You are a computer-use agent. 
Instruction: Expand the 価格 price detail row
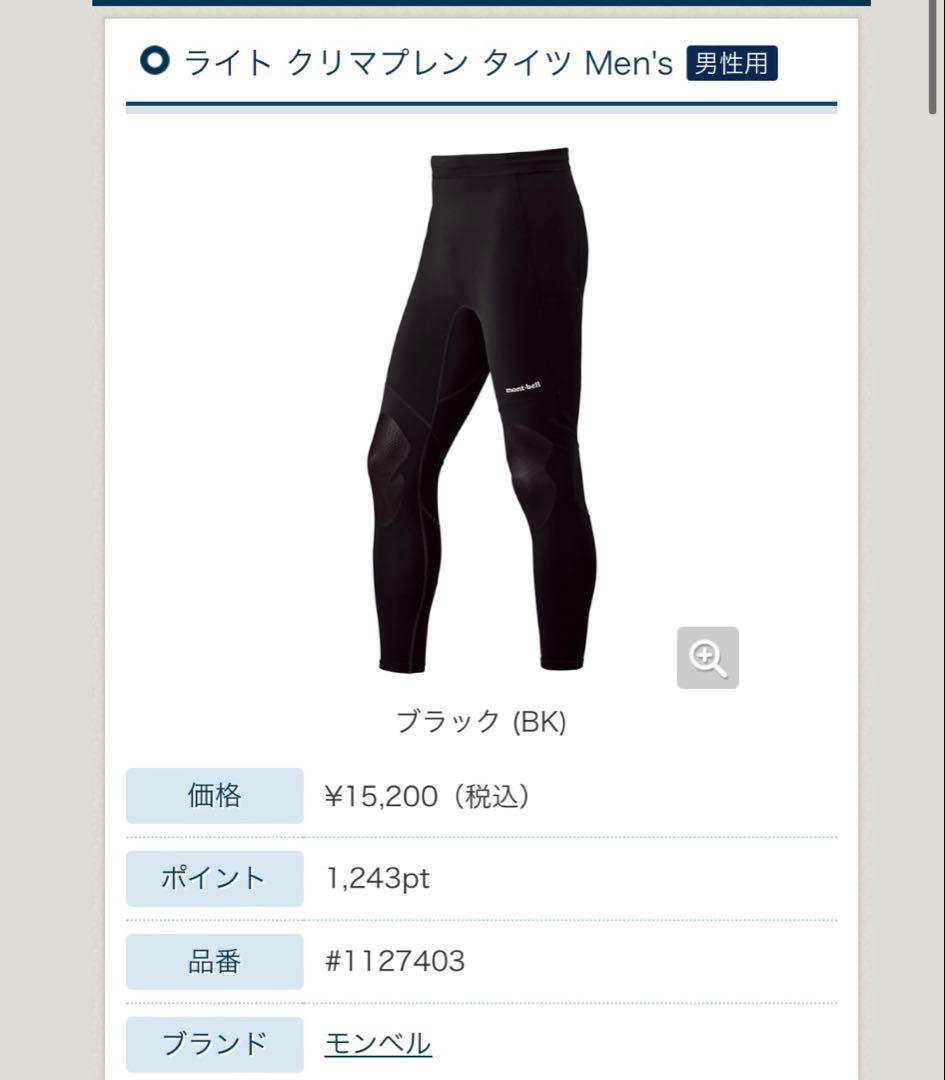pyautogui.click(x=214, y=795)
